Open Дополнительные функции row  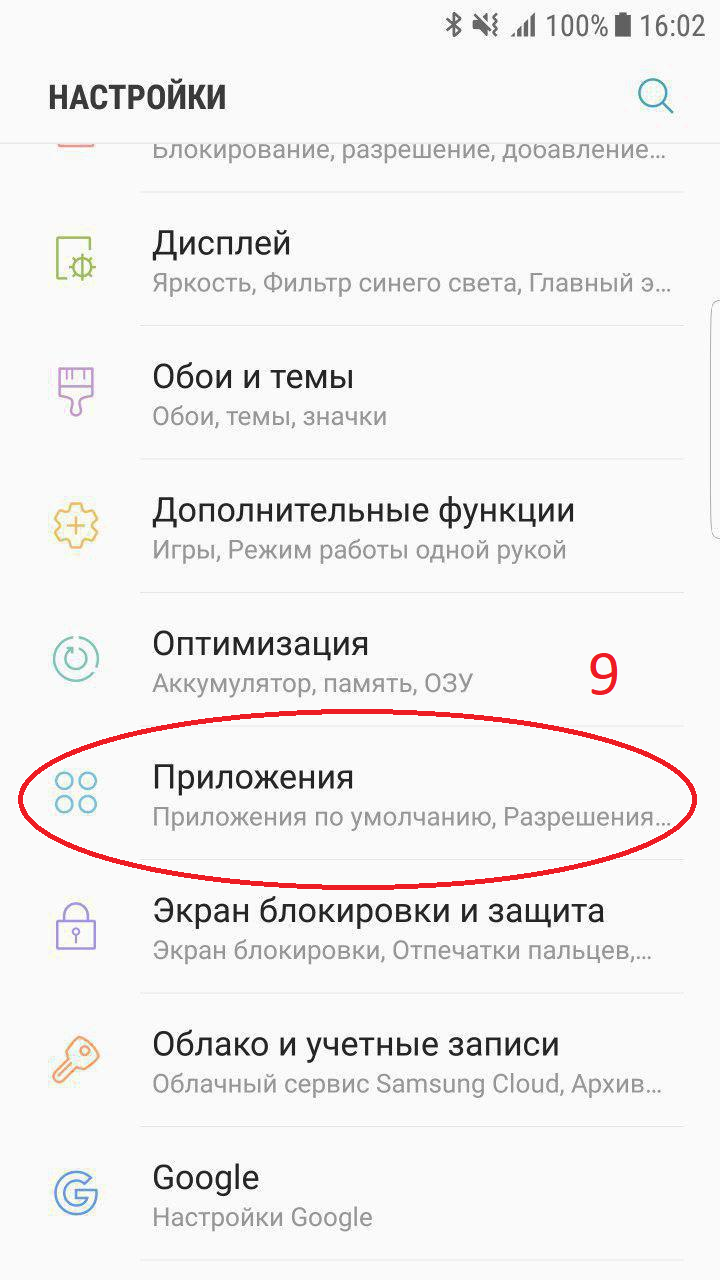pos(360,526)
